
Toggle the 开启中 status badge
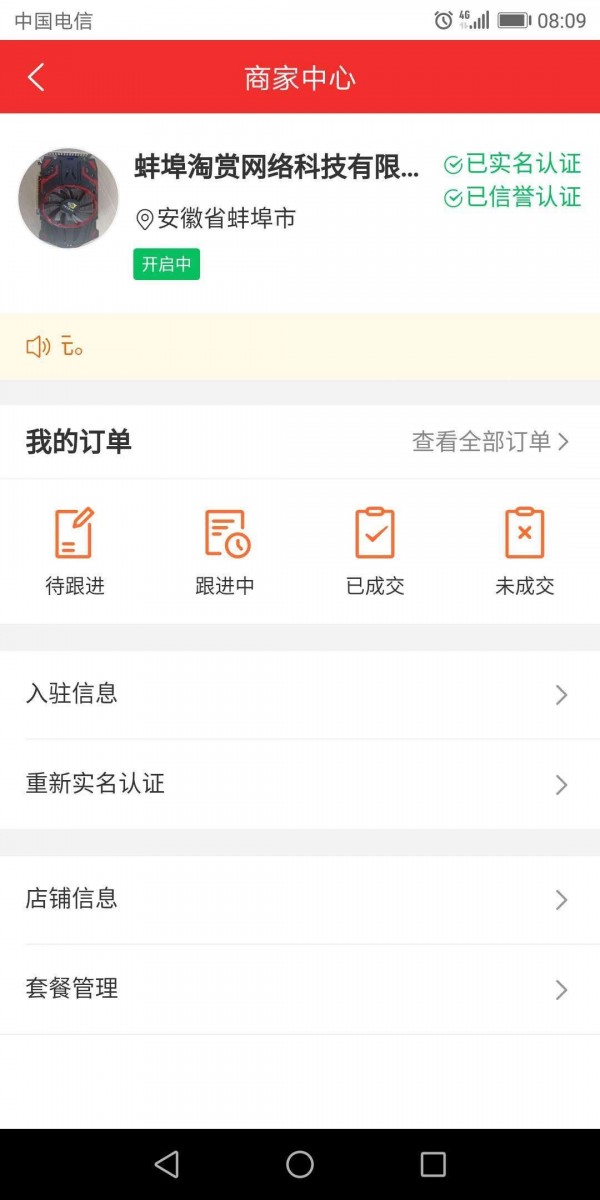[166, 265]
